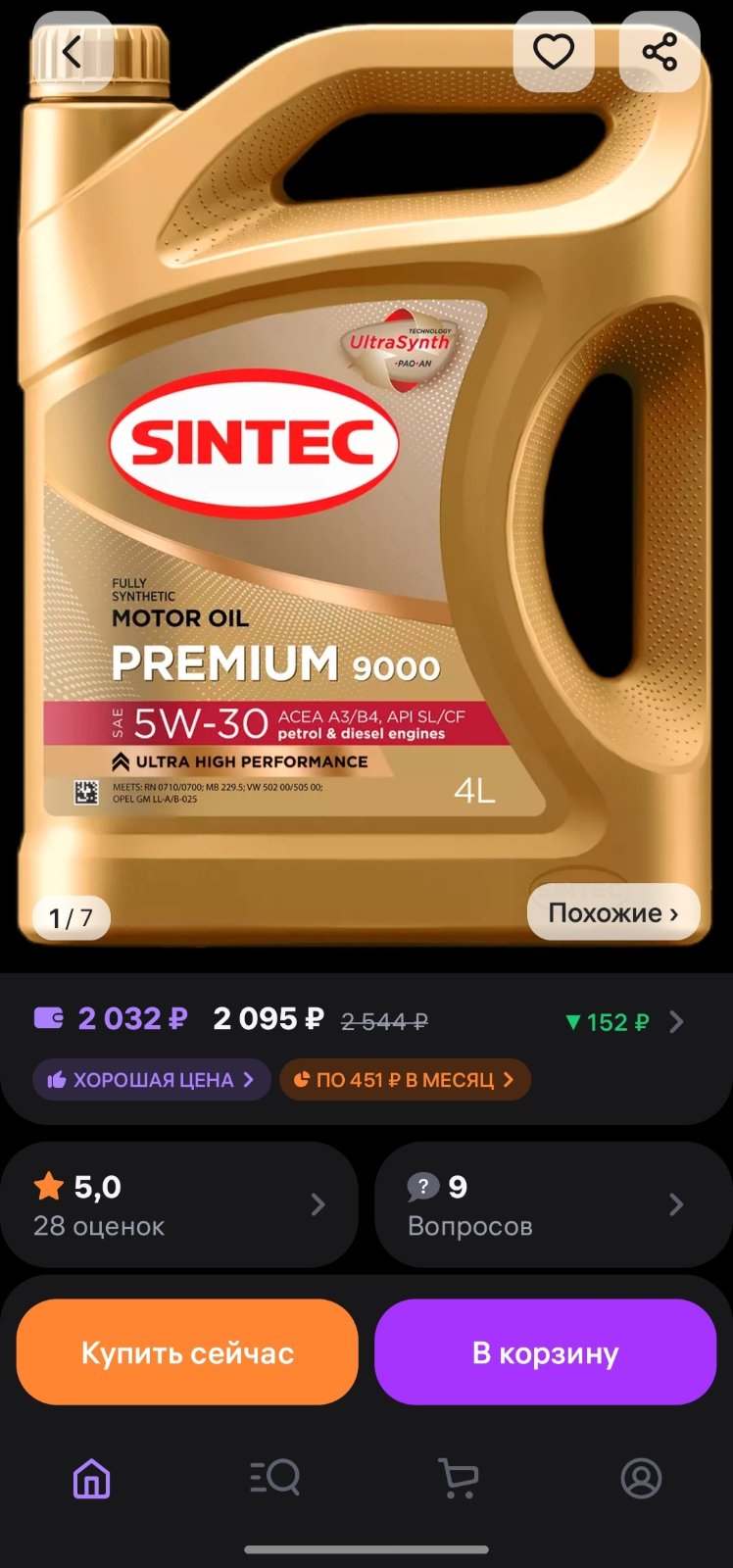Viewport: 733px width, 1568px height.
Task: Go to the home tab
Action: (92, 1478)
